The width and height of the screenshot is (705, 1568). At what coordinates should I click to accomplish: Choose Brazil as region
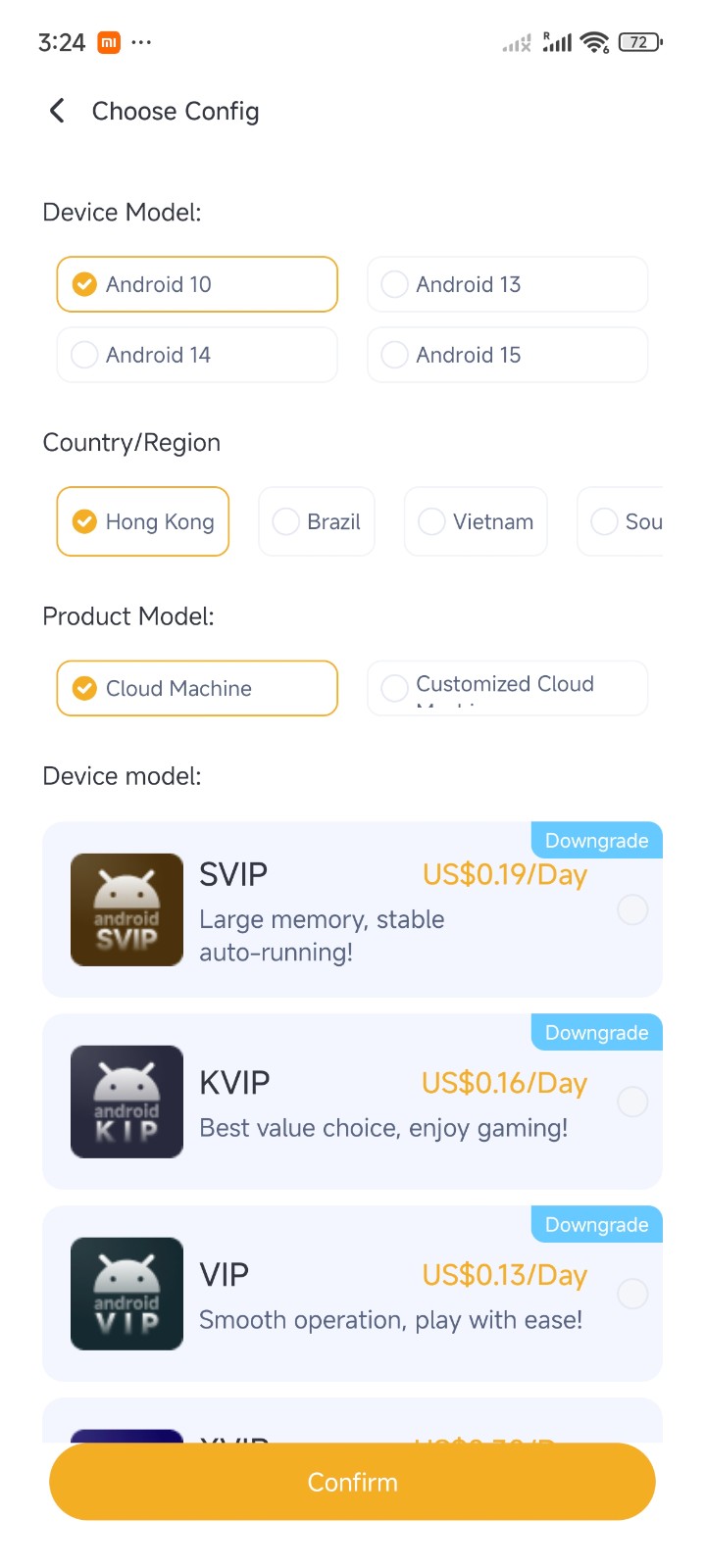pyautogui.click(x=316, y=521)
